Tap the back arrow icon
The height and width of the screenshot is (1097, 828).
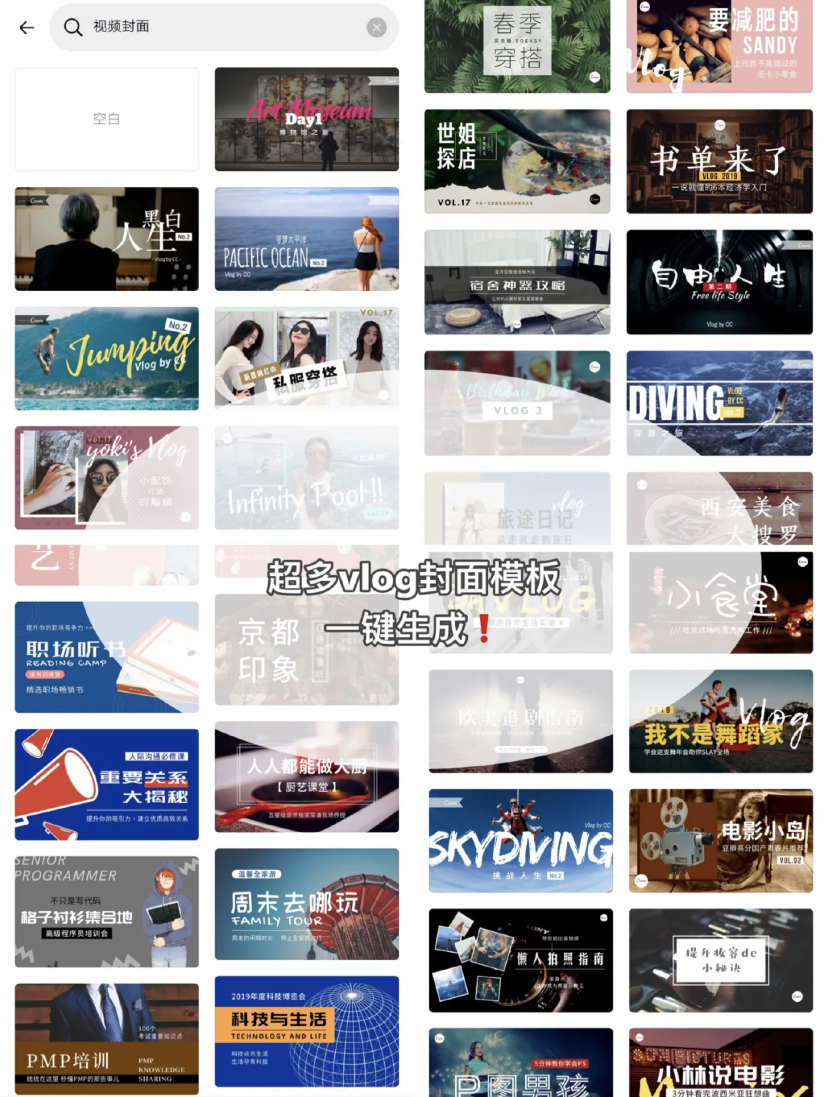tap(25, 26)
